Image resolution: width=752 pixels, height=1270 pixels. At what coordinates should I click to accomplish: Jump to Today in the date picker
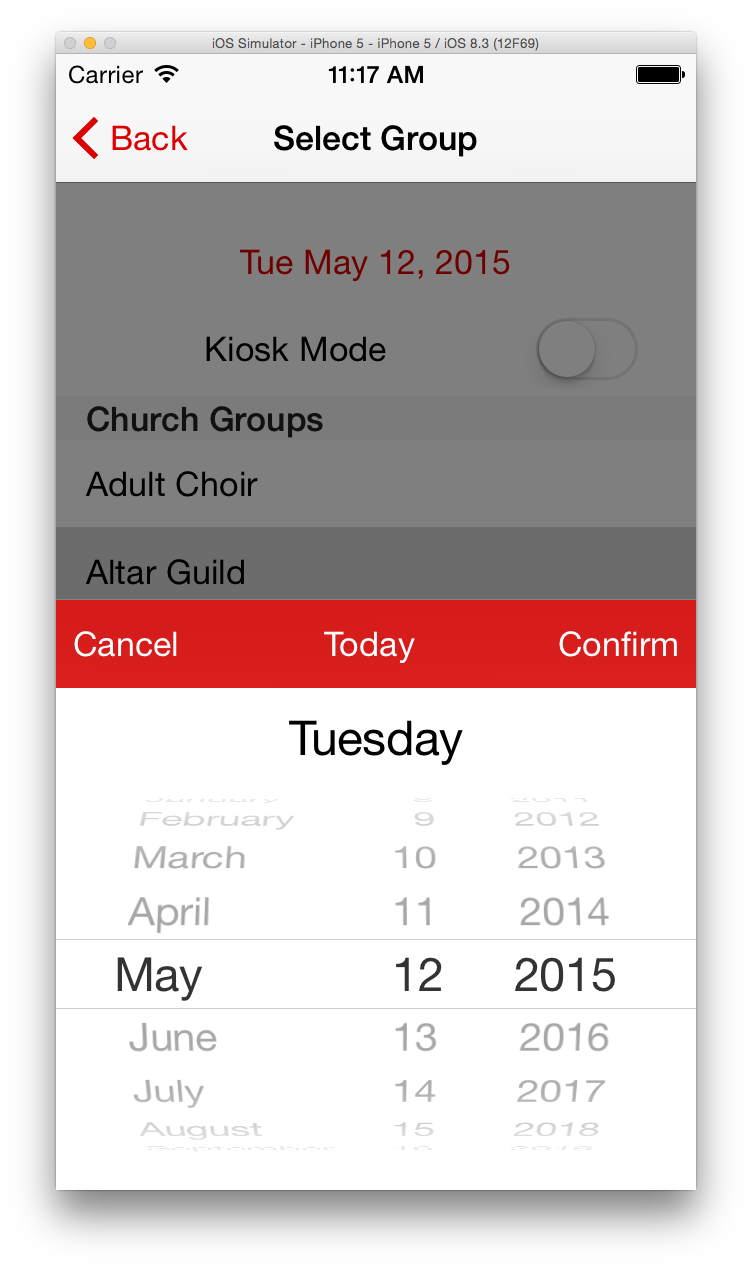[369, 644]
